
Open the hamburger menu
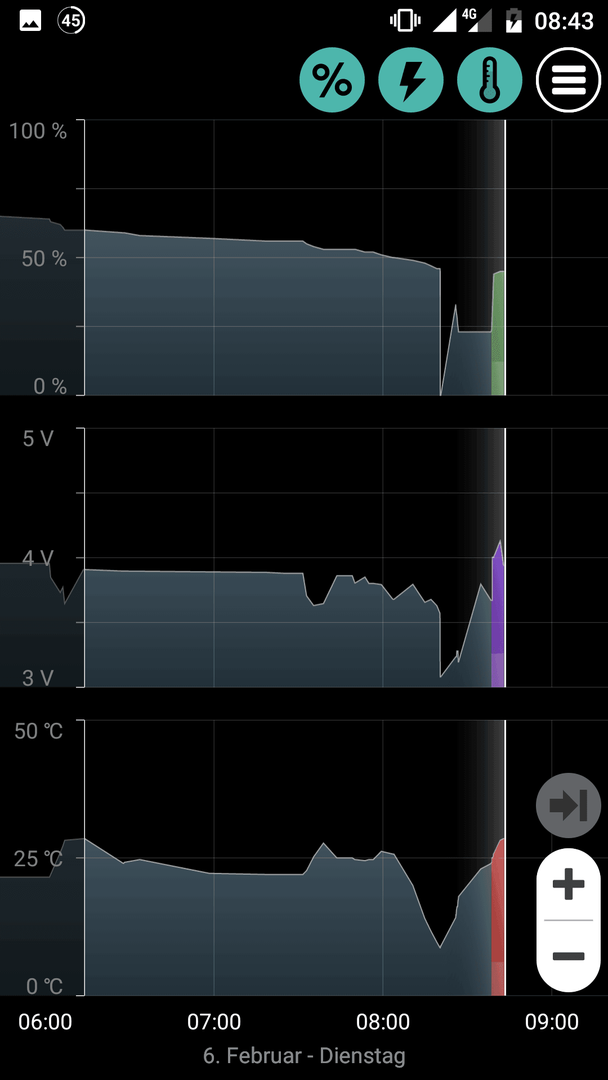[568, 79]
